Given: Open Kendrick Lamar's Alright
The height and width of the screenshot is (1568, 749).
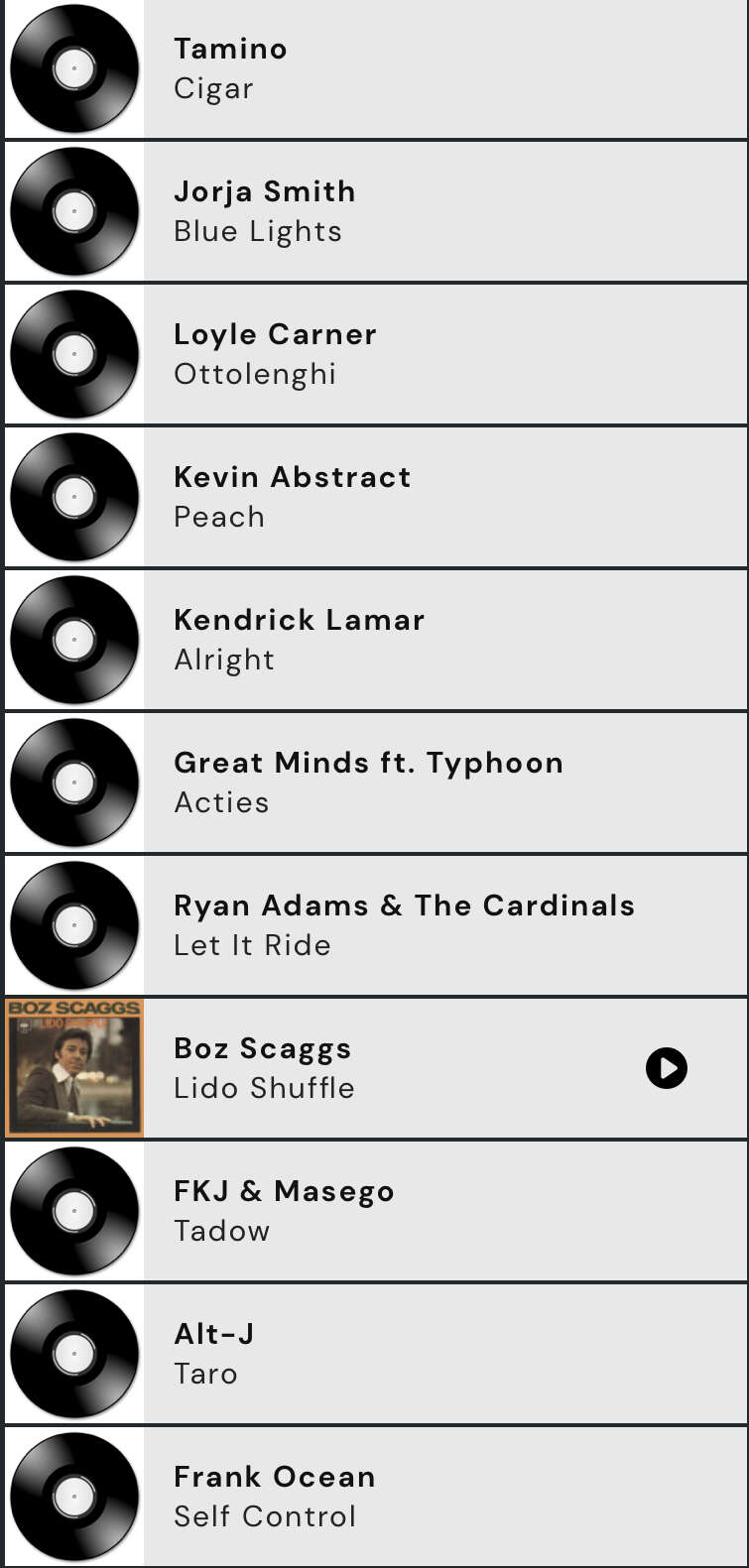Looking at the screenshot, I should [376, 640].
